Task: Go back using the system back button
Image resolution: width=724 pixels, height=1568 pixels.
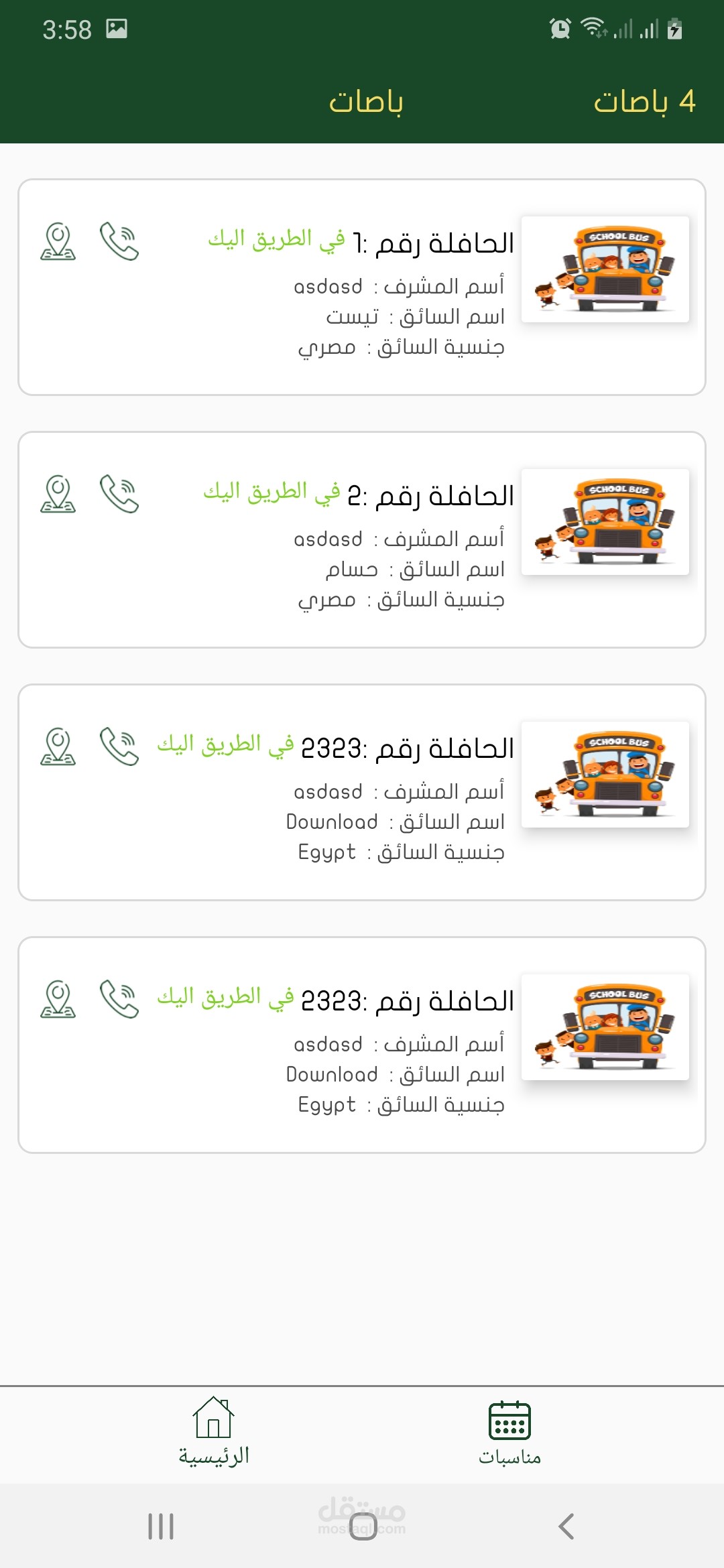Action: 566,1526
